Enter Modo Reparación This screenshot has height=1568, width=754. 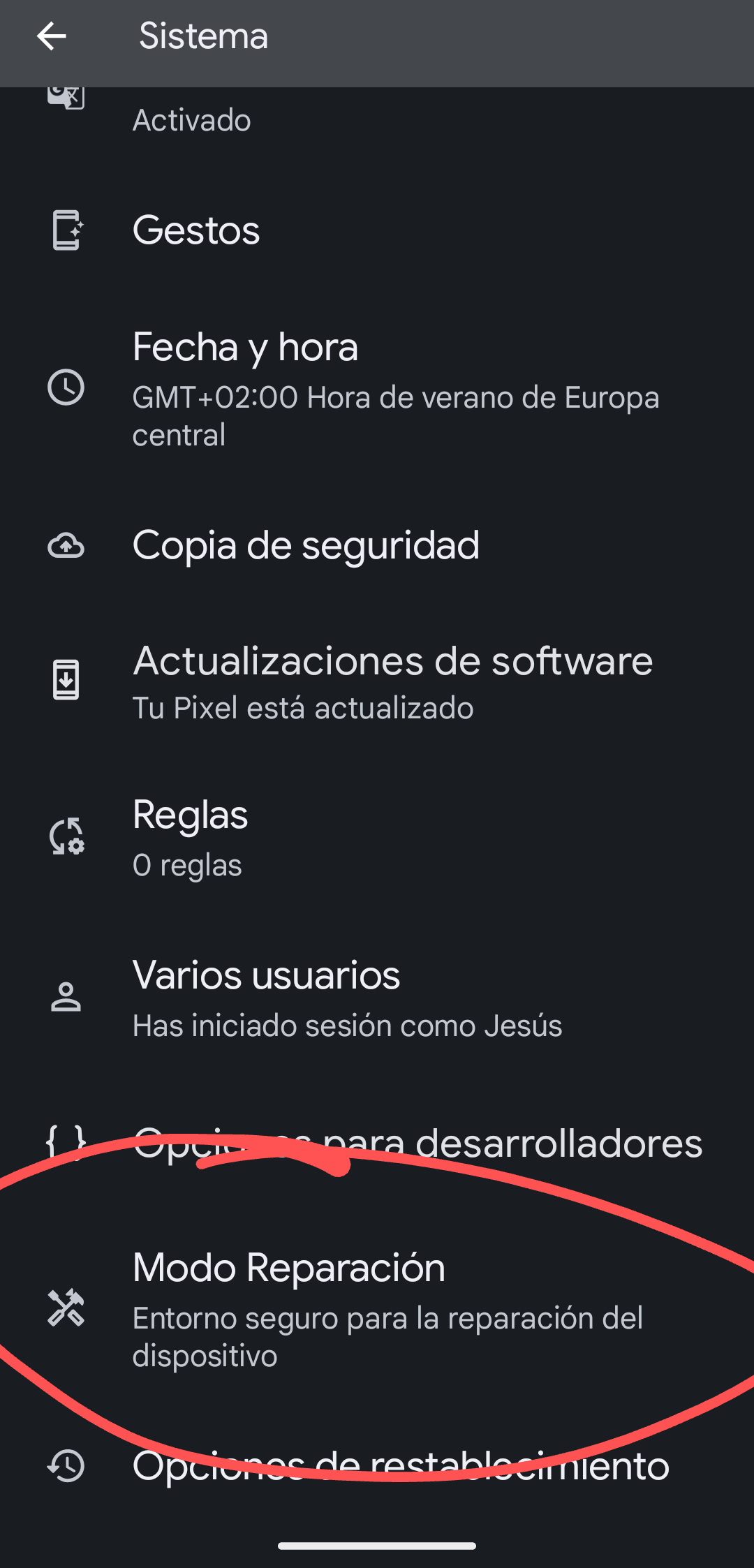377,1308
